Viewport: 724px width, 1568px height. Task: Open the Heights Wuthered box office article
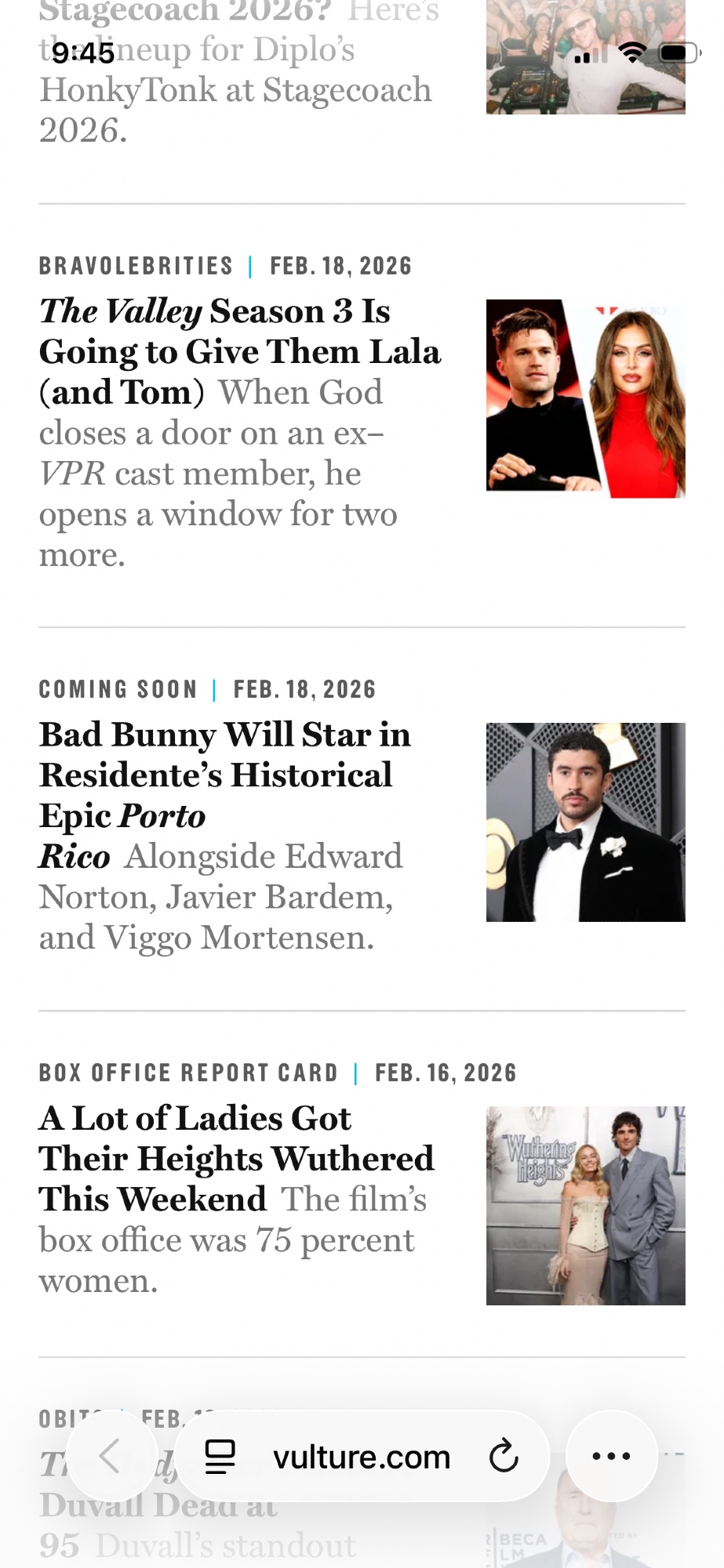pos(235,1159)
